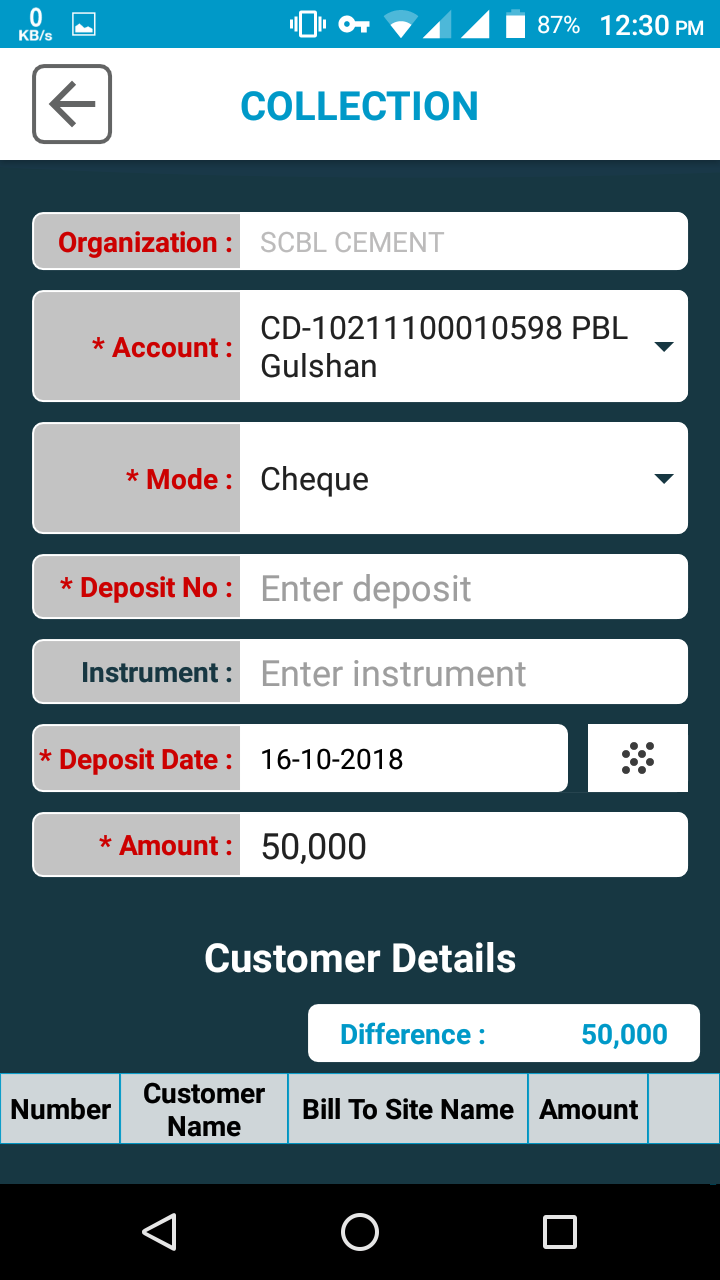Tap the screenshot image icon in status bar
Screen dimensions: 720x1280
pos(84,25)
